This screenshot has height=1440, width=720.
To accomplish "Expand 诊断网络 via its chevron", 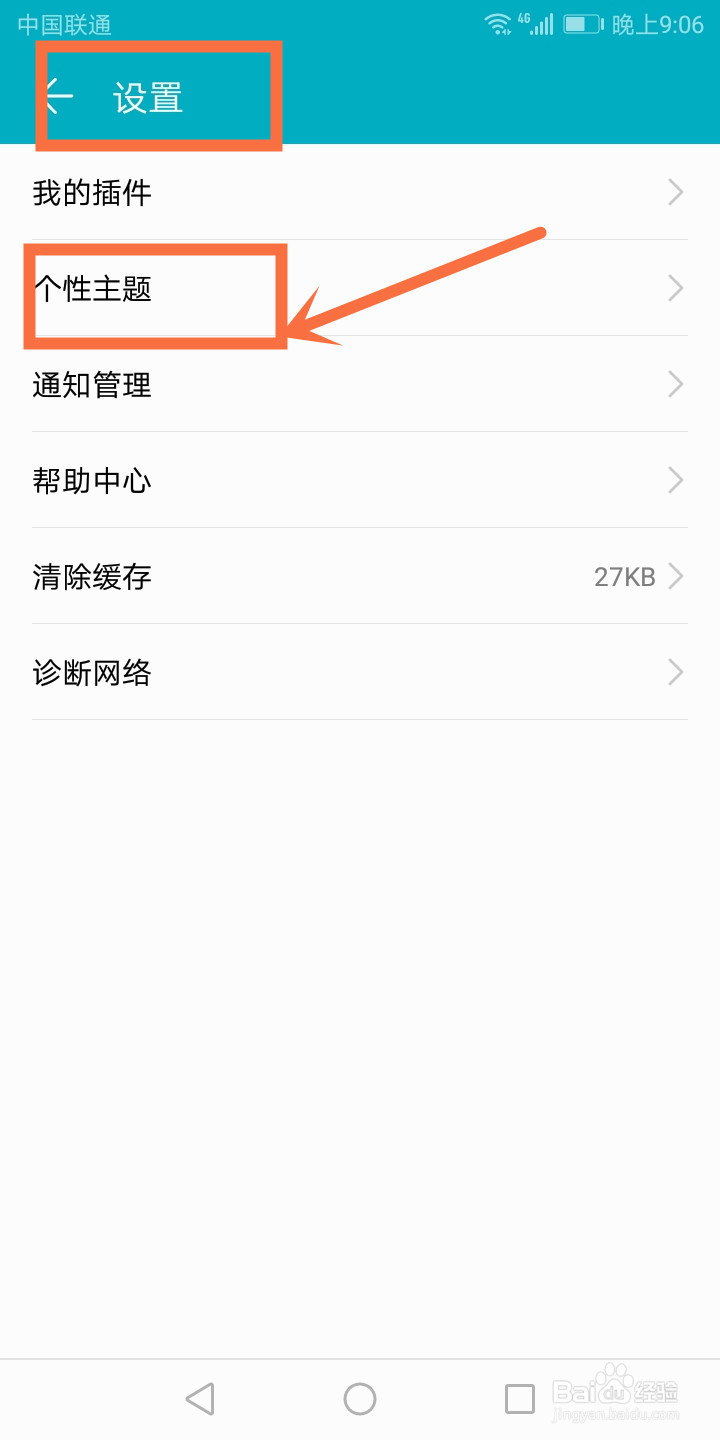I will click(675, 672).
